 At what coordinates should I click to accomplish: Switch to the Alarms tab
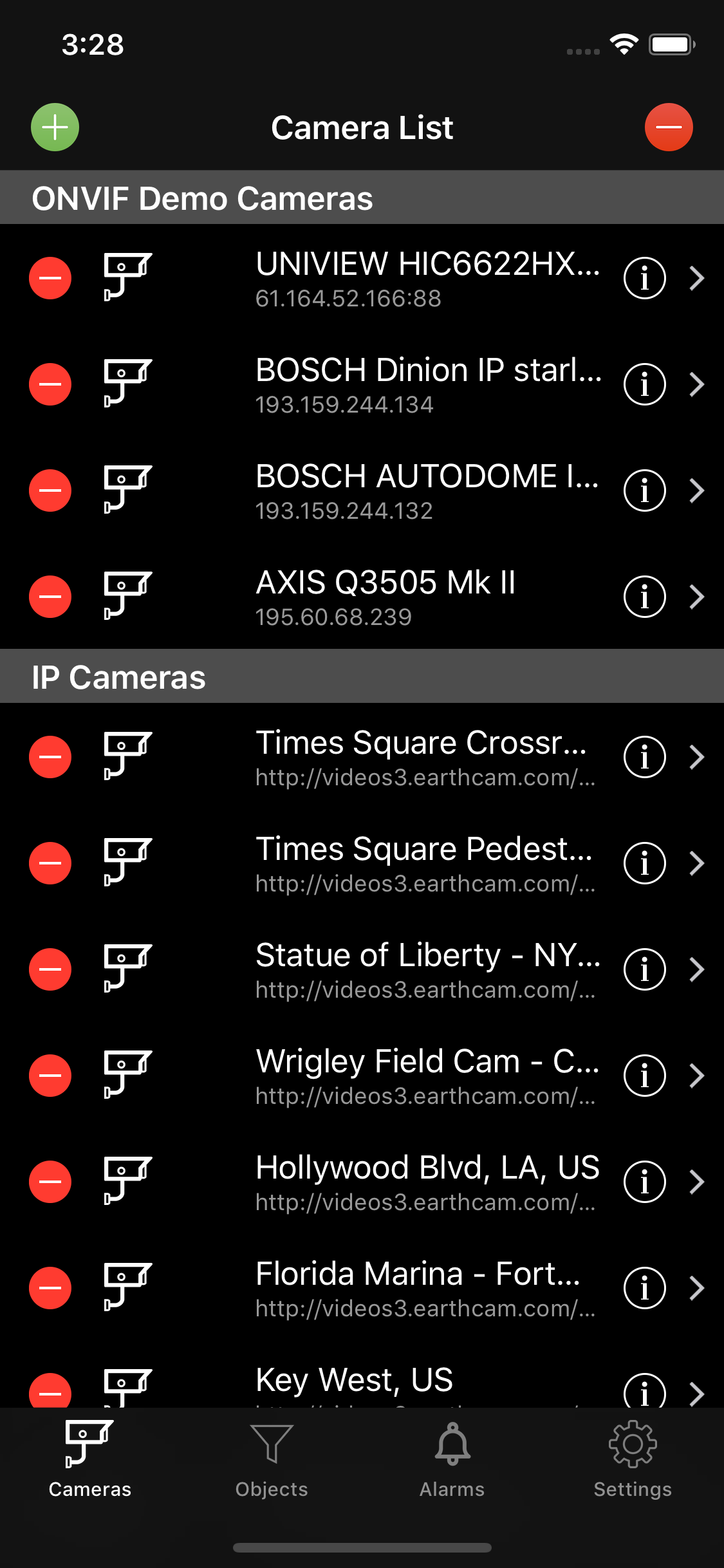click(x=452, y=1460)
